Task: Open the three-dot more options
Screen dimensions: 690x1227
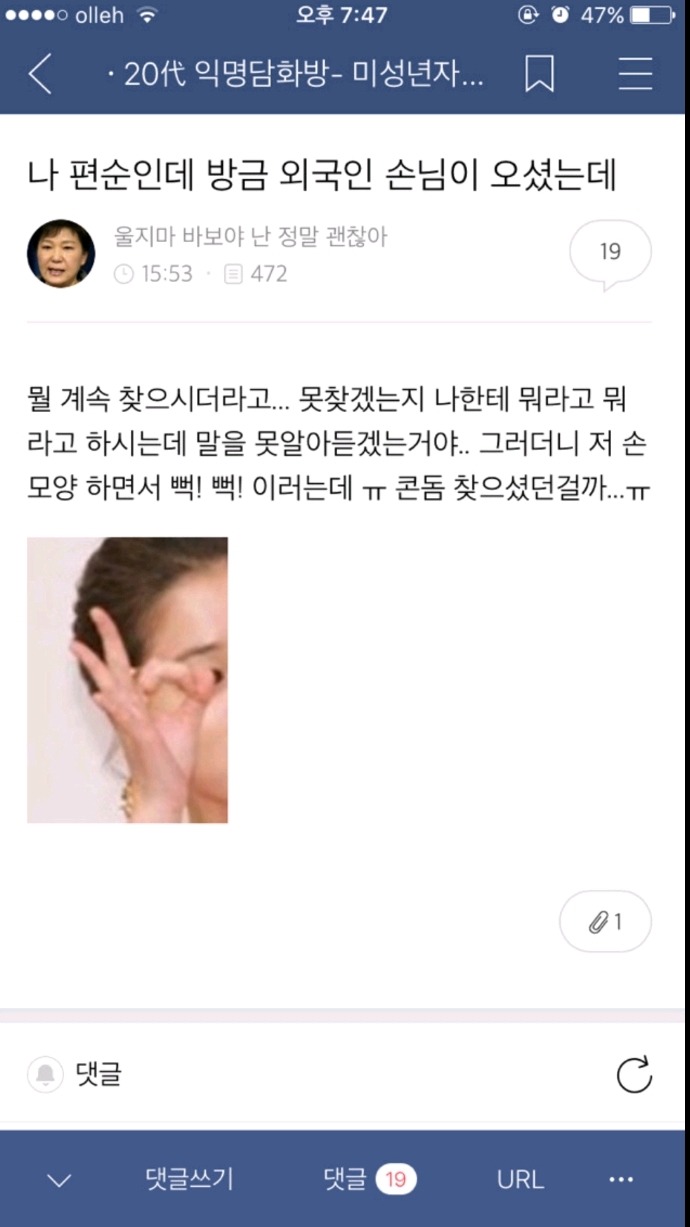Action: [x=621, y=1179]
